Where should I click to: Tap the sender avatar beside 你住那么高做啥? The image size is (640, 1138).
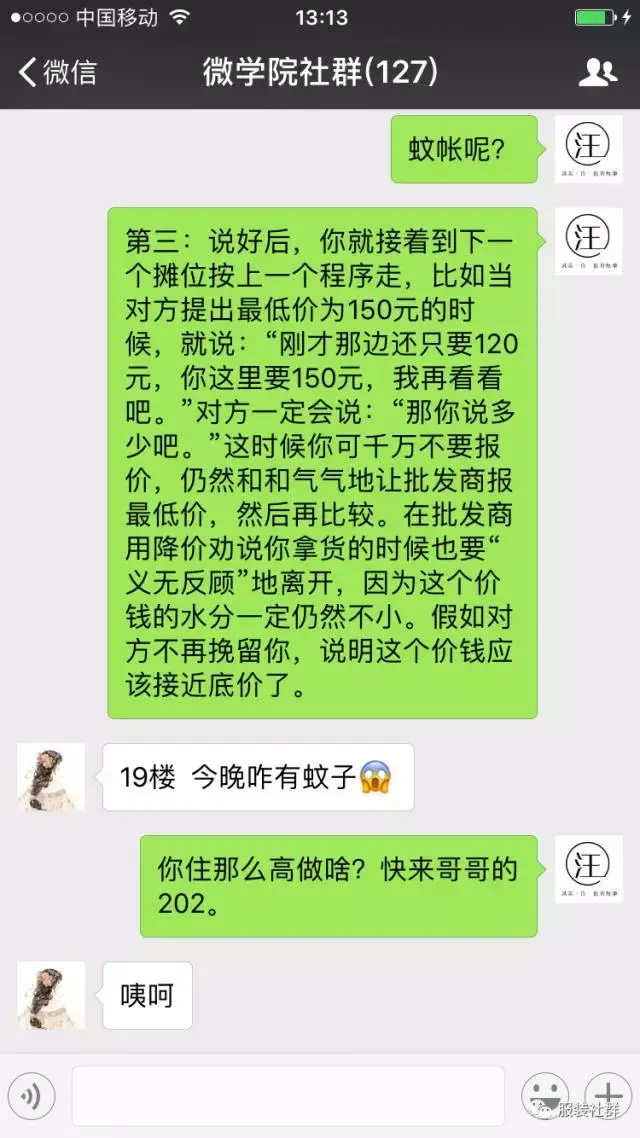tap(589, 869)
